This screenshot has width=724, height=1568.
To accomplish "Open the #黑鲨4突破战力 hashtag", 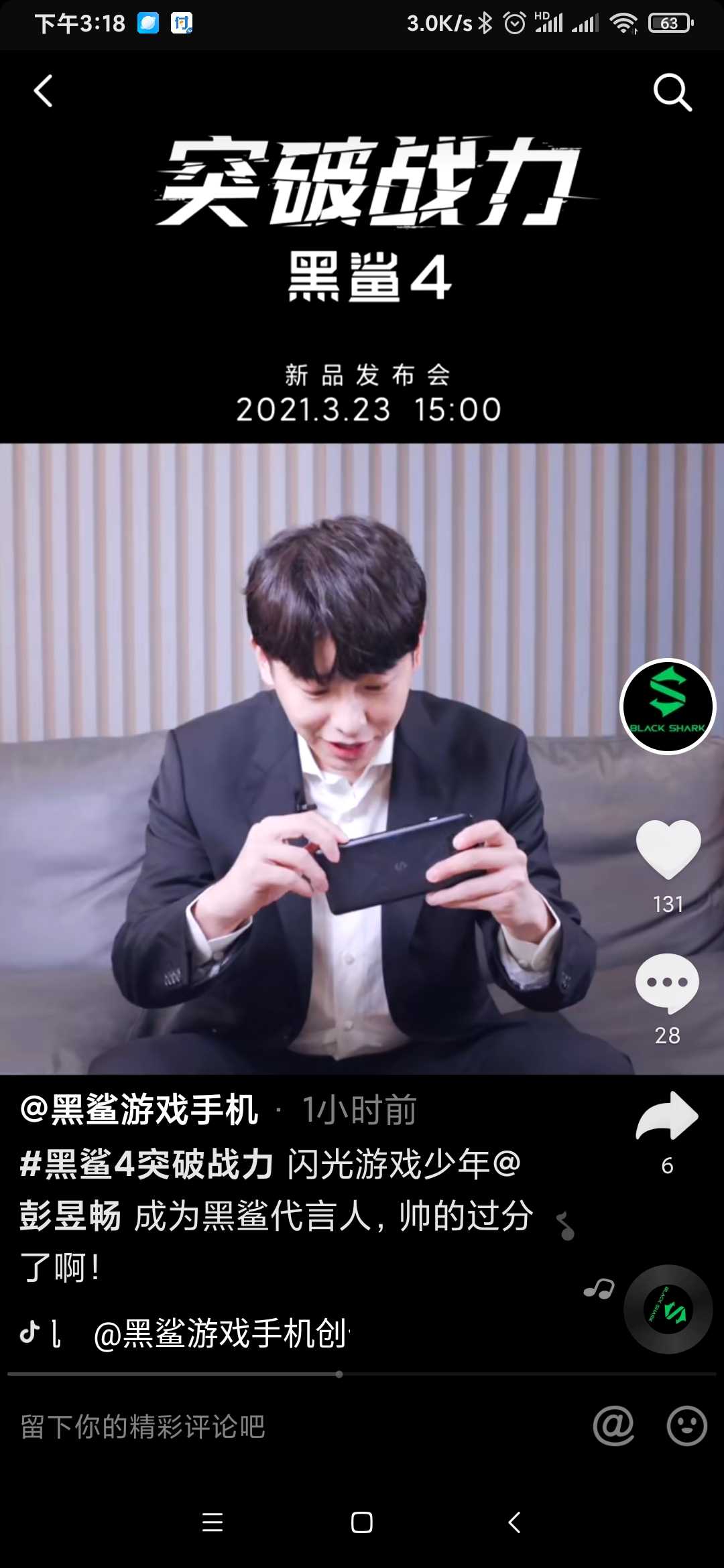I will (x=147, y=1164).
